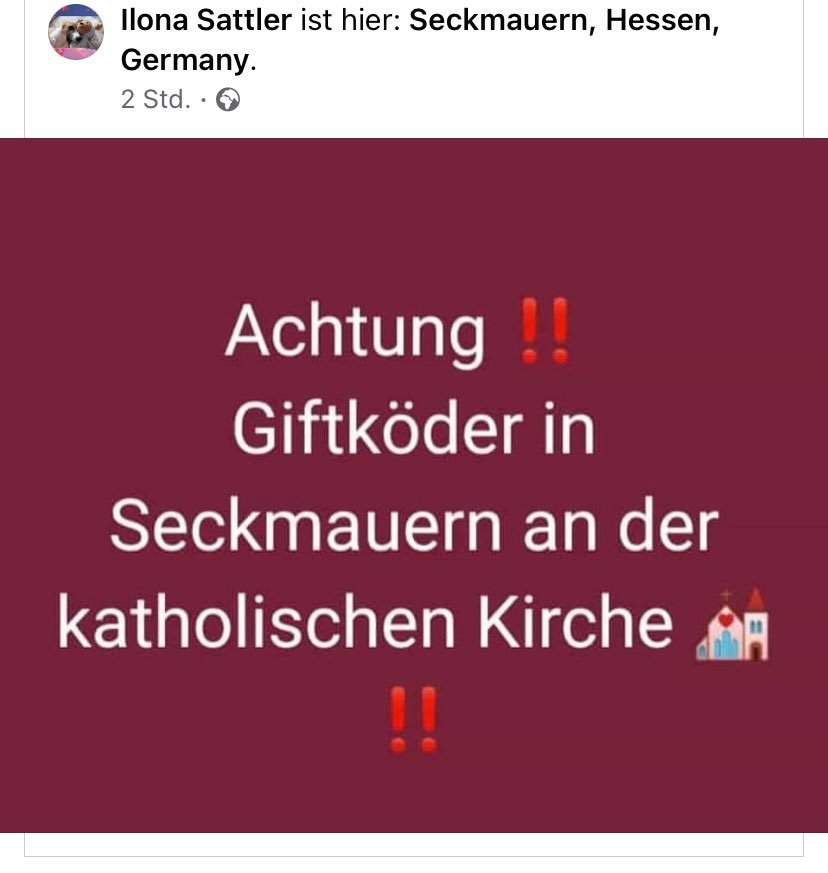Click the globe icon next to timestamp
Image resolution: width=828 pixels, height=873 pixels.
coord(228,99)
